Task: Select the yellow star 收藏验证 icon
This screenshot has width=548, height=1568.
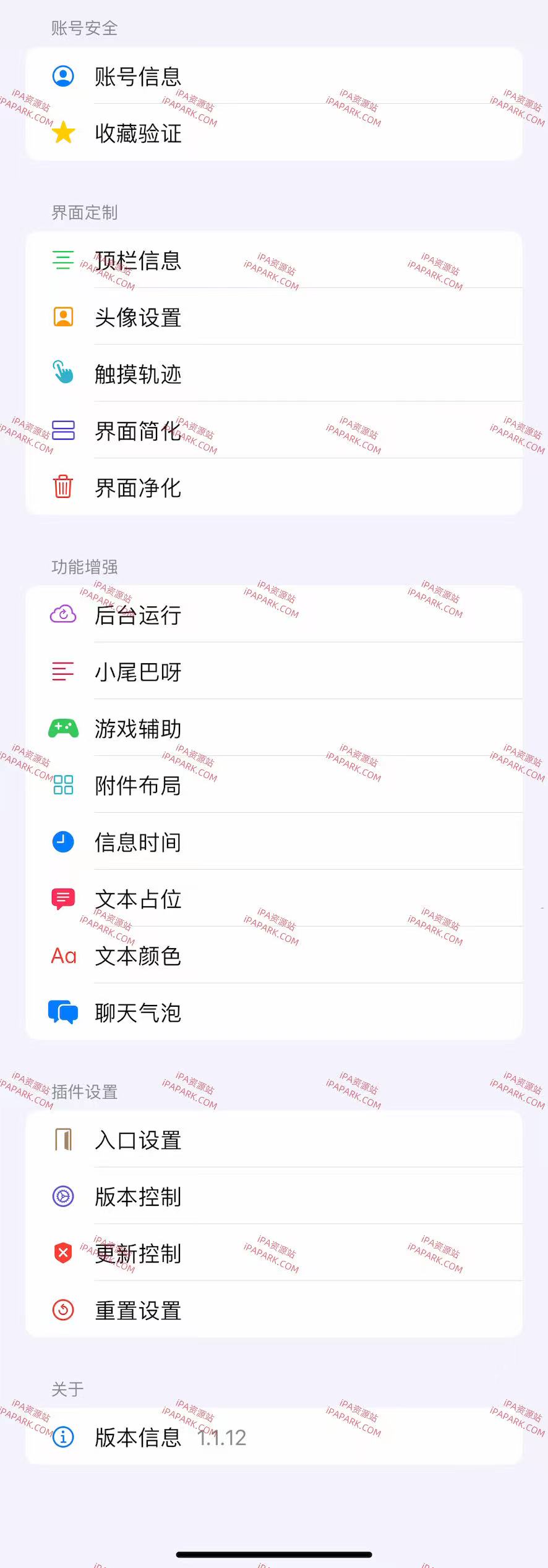Action: point(63,132)
